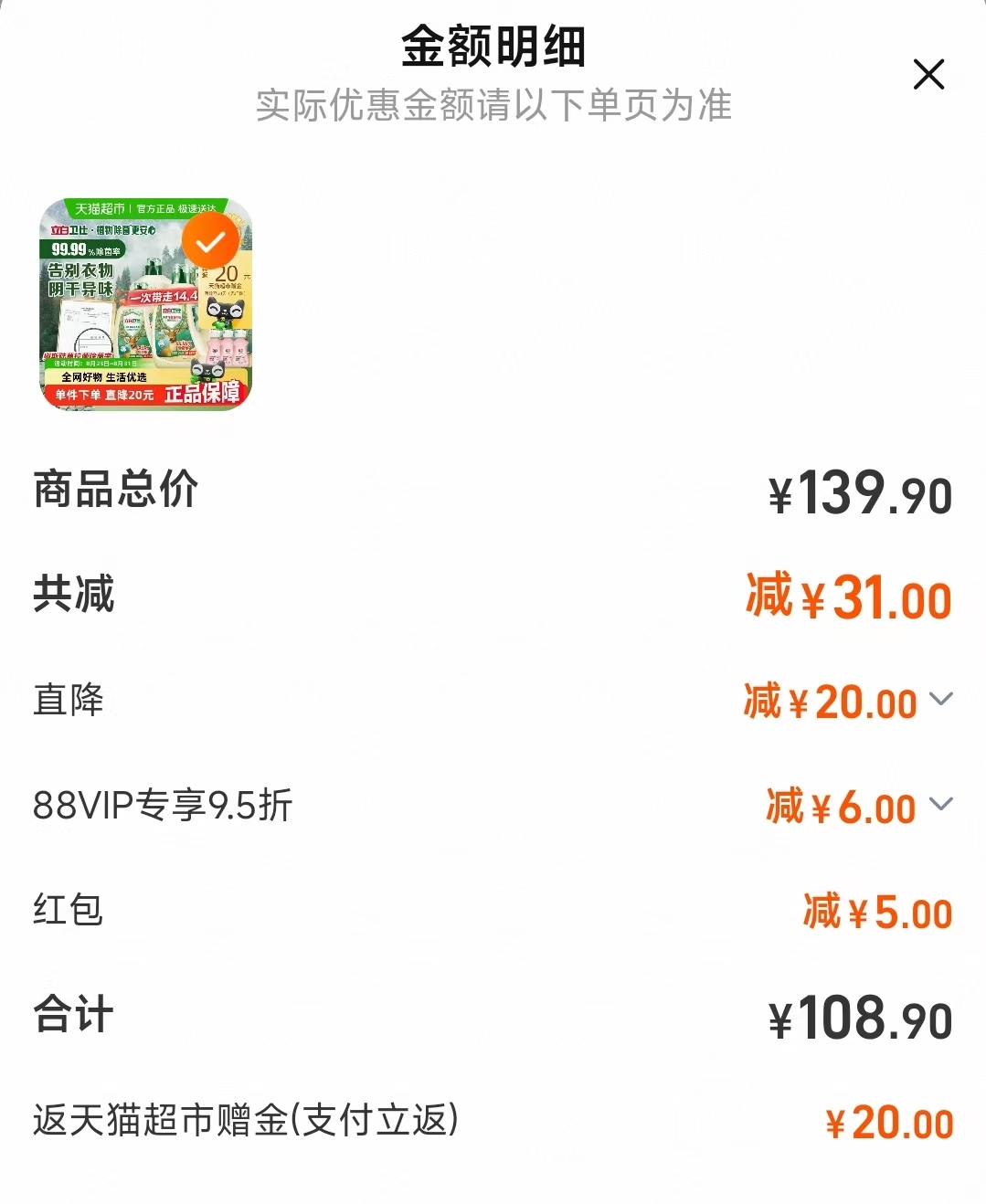The height and width of the screenshot is (1204, 986).
Task: Select the 共减 减¥31.00 summary row
Action: pyautogui.click(x=493, y=597)
